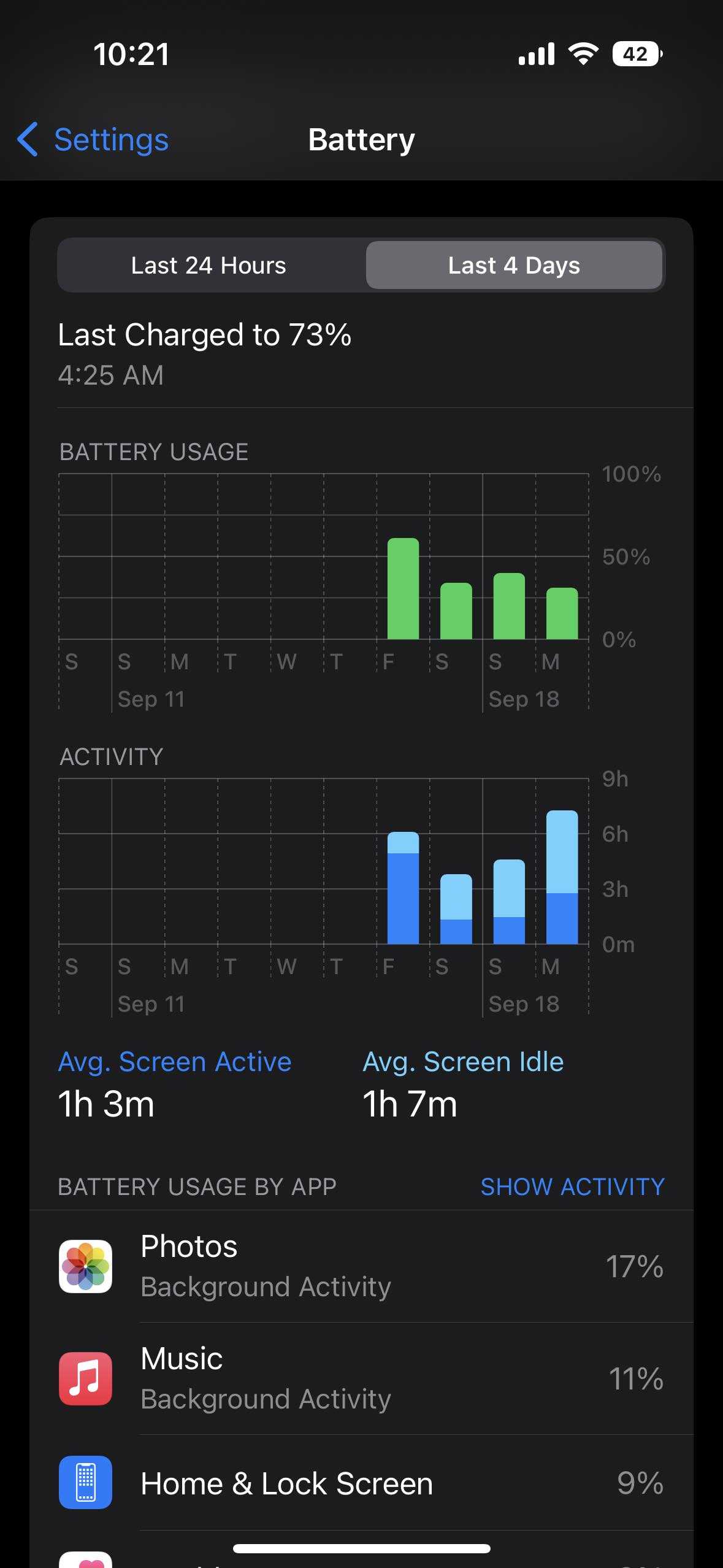This screenshot has width=723, height=1568.
Task: Switch to Last 24 Hours view
Action: pos(208,266)
